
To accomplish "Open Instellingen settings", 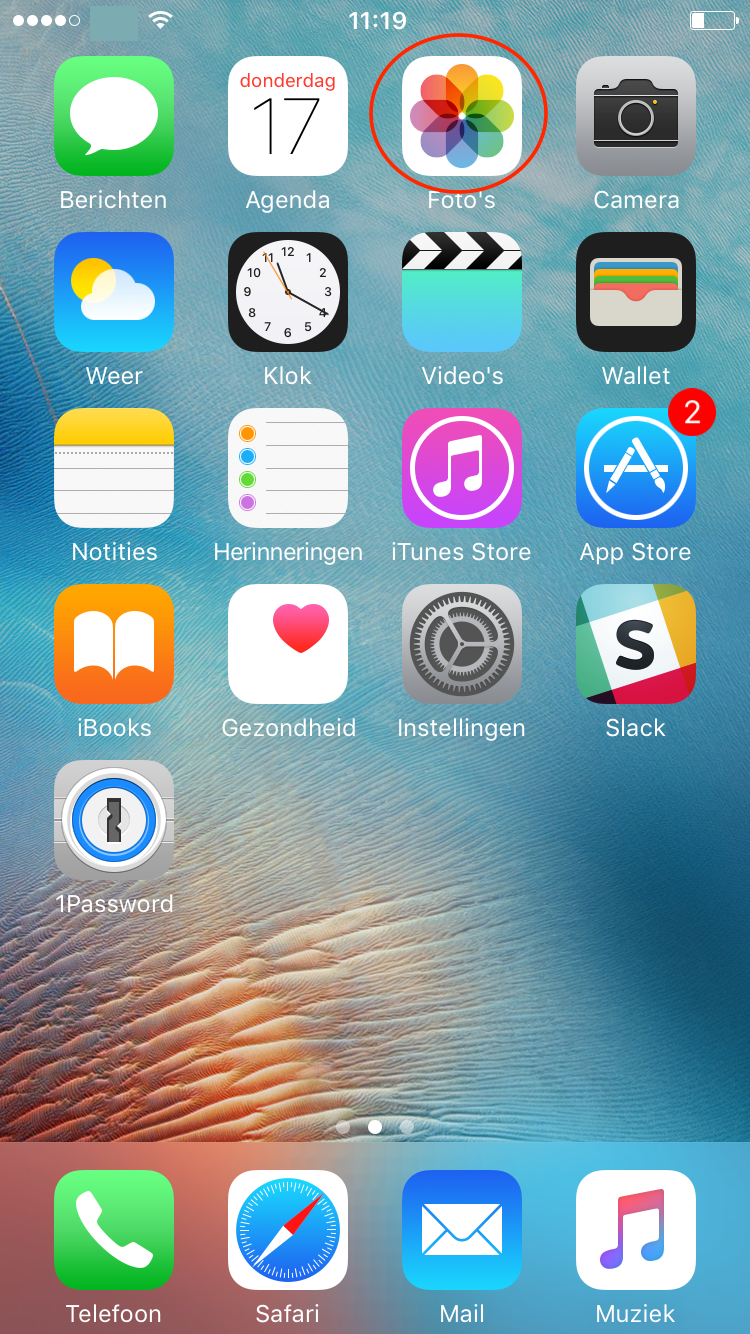I will pos(461,644).
